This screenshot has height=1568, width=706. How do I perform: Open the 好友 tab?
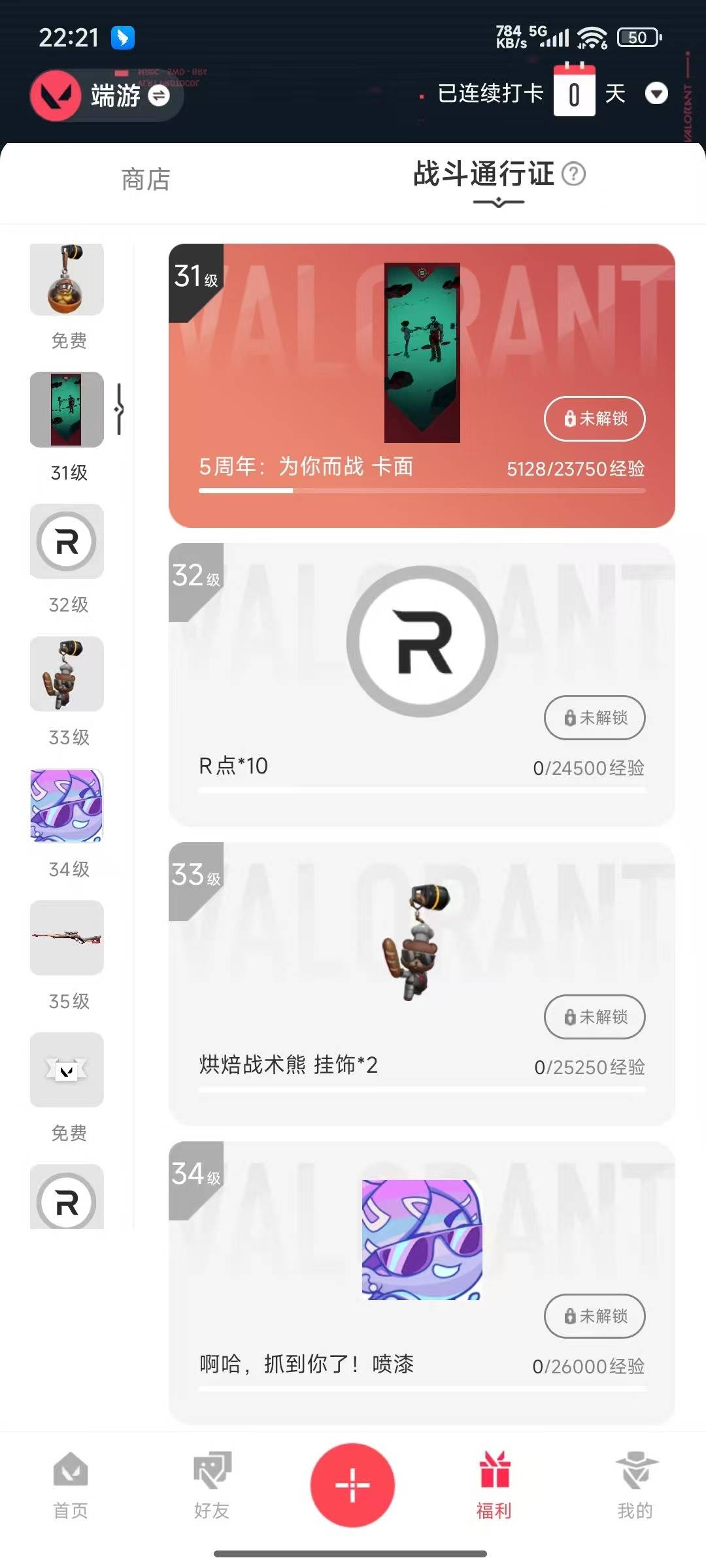(x=212, y=1484)
